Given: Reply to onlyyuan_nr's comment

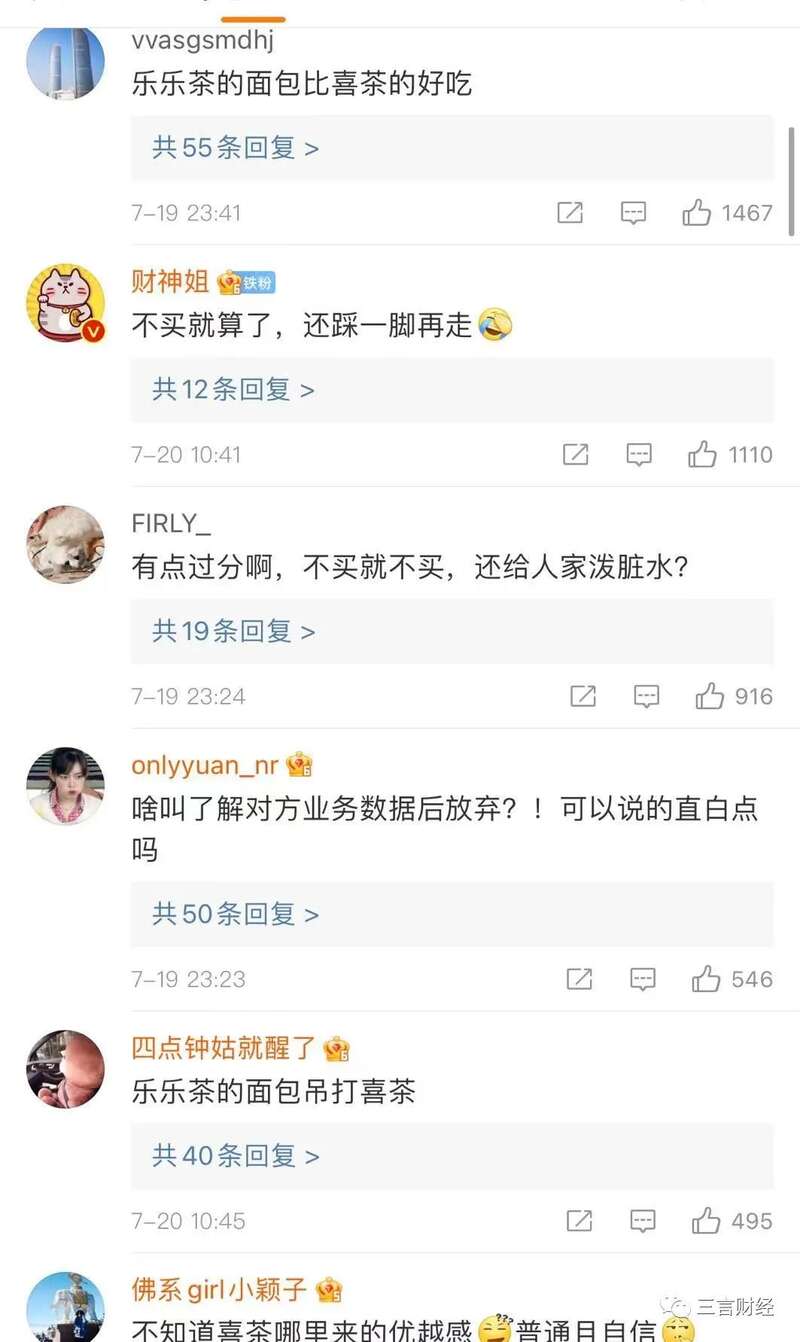Looking at the screenshot, I should tap(643, 979).
